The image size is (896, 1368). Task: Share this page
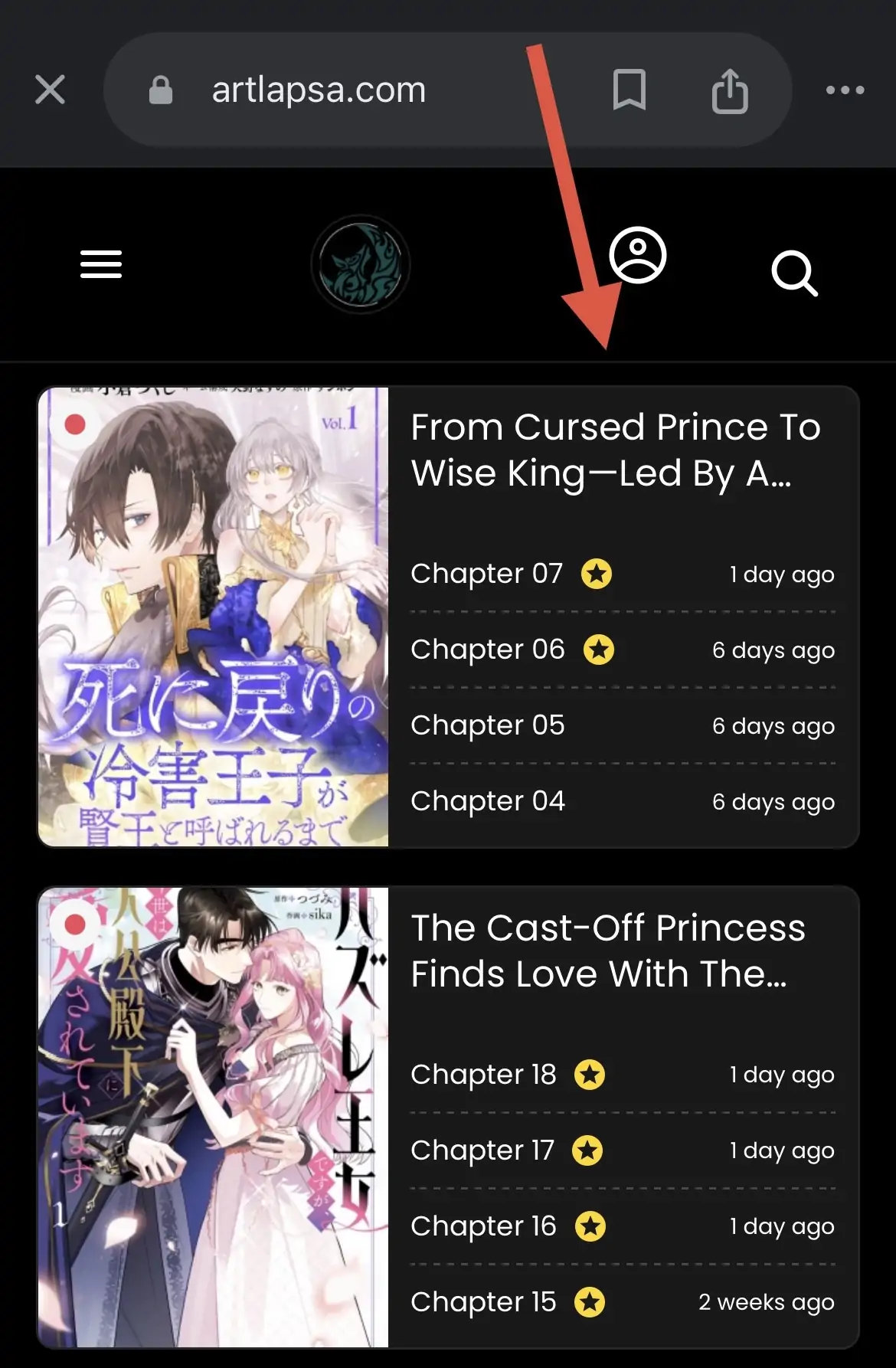729,90
